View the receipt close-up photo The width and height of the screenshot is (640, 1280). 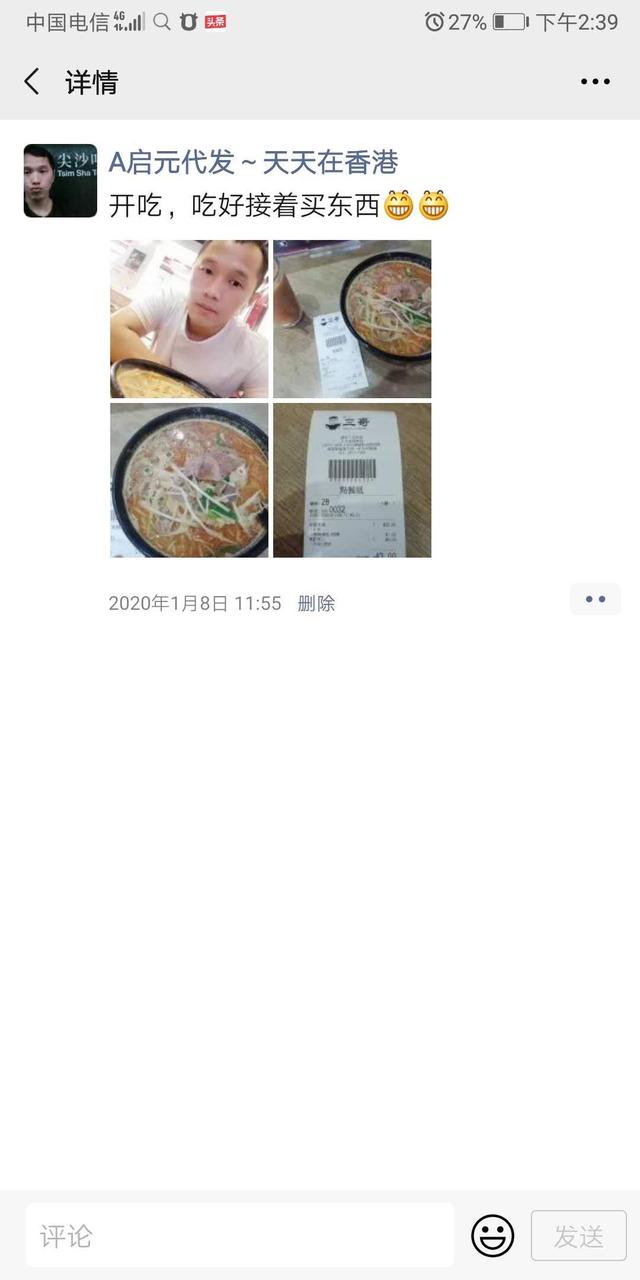click(352, 480)
